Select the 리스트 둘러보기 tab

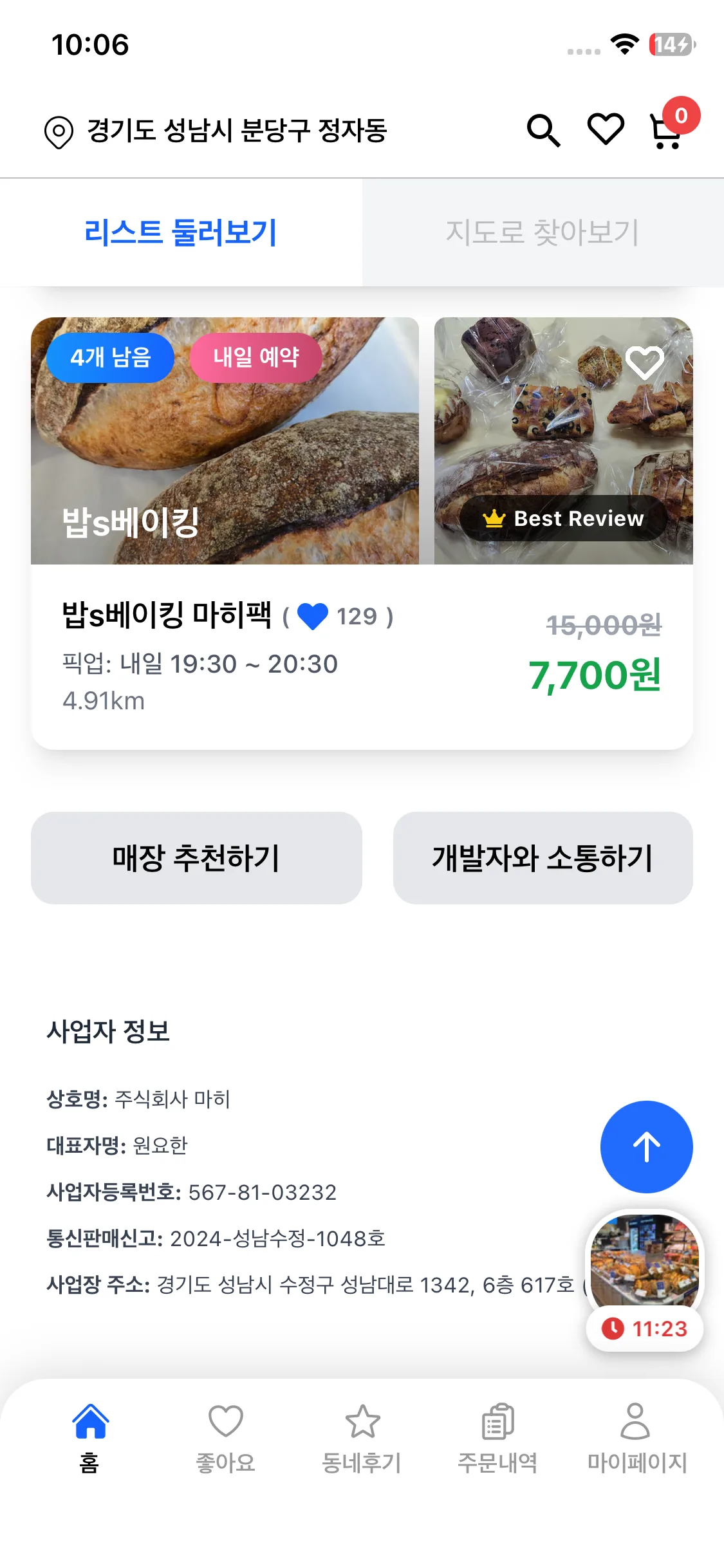181,232
